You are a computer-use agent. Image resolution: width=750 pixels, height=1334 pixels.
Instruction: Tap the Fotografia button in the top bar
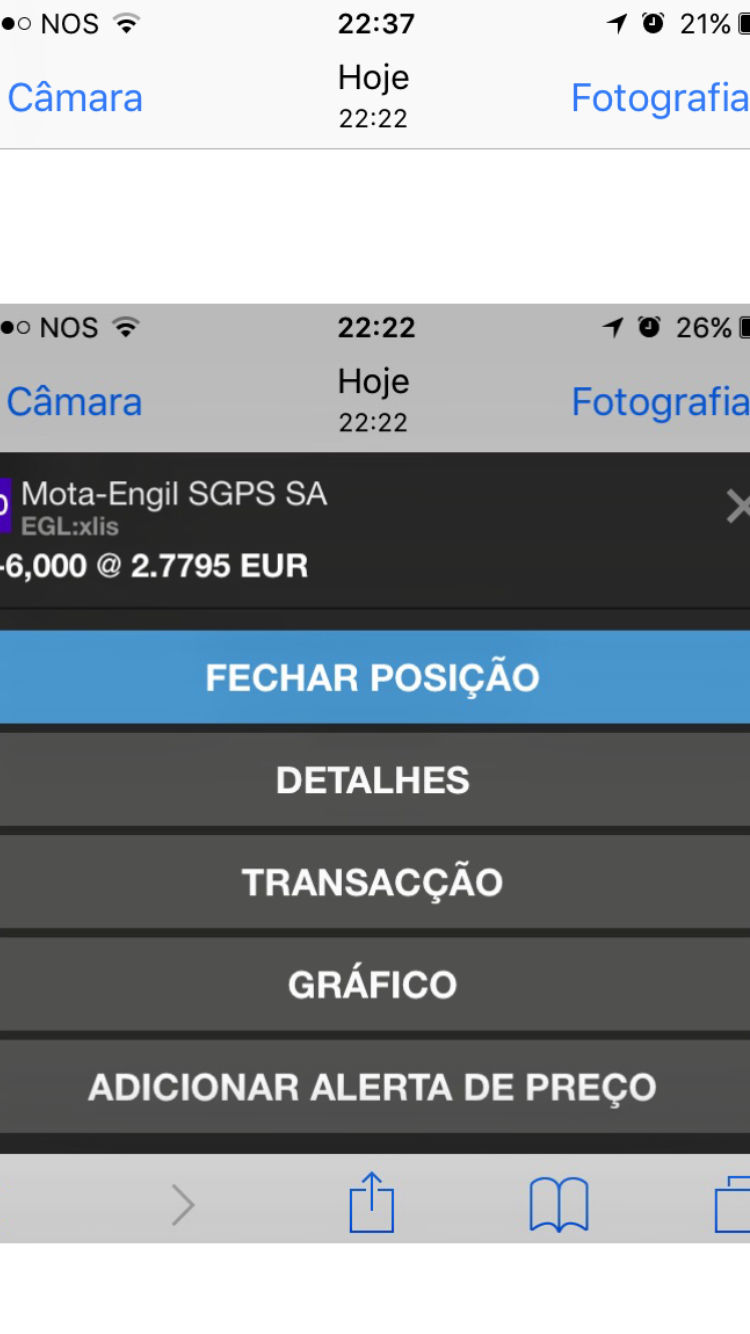658,98
